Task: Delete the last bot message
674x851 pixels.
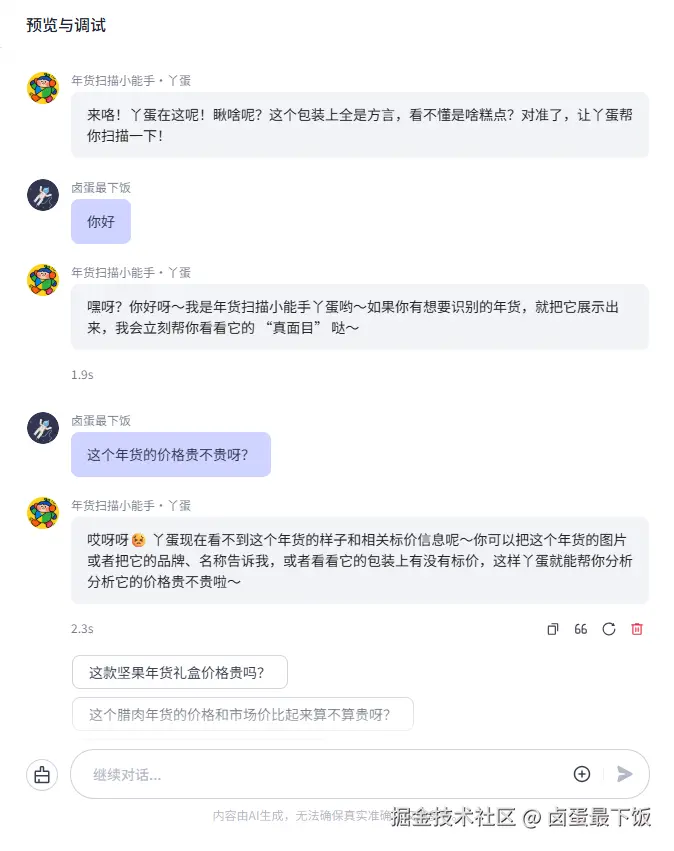Action: (x=637, y=629)
